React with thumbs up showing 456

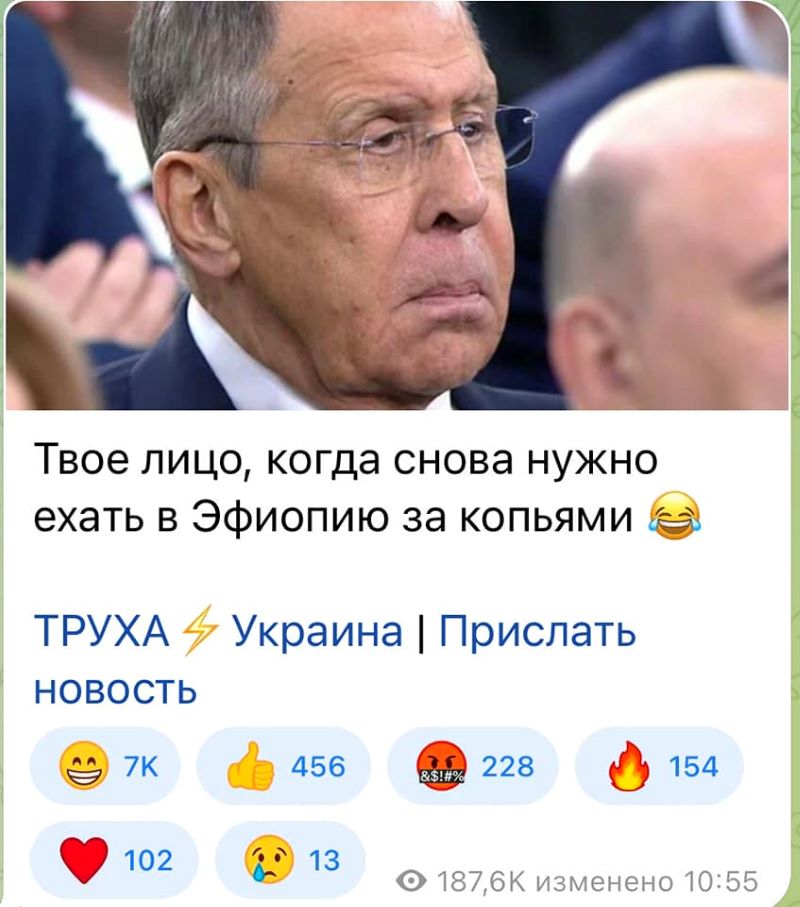point(283,767)
